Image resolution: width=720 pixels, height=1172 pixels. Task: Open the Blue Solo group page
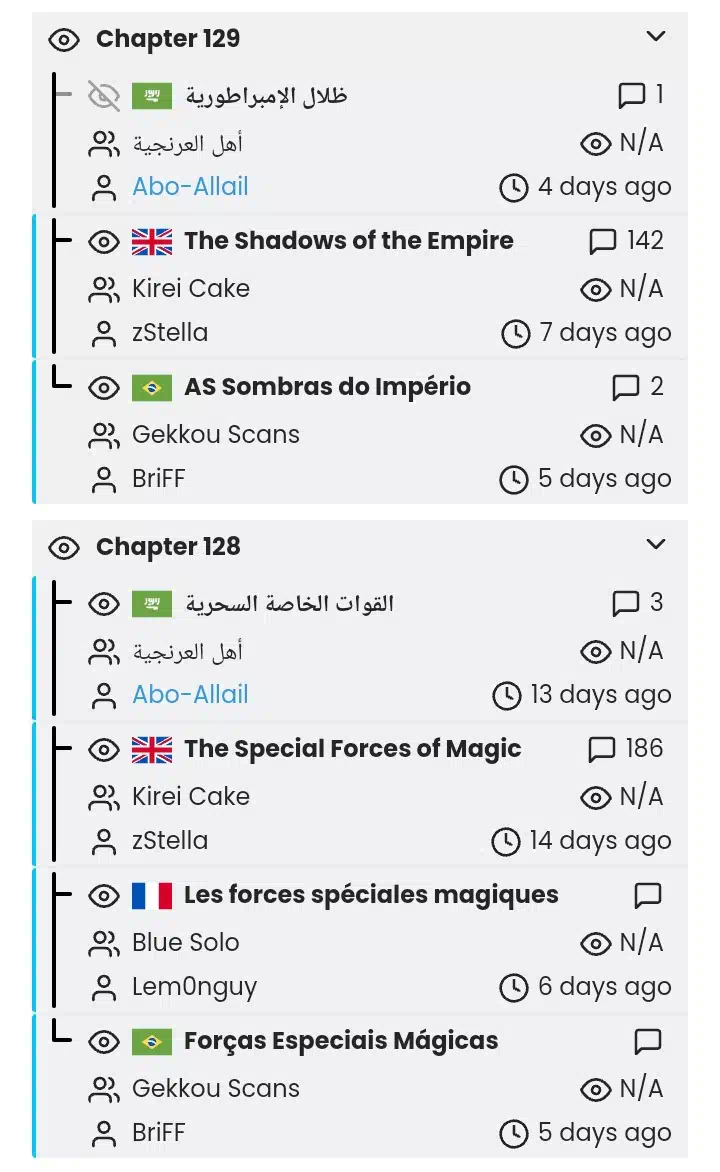pos(185,943)
